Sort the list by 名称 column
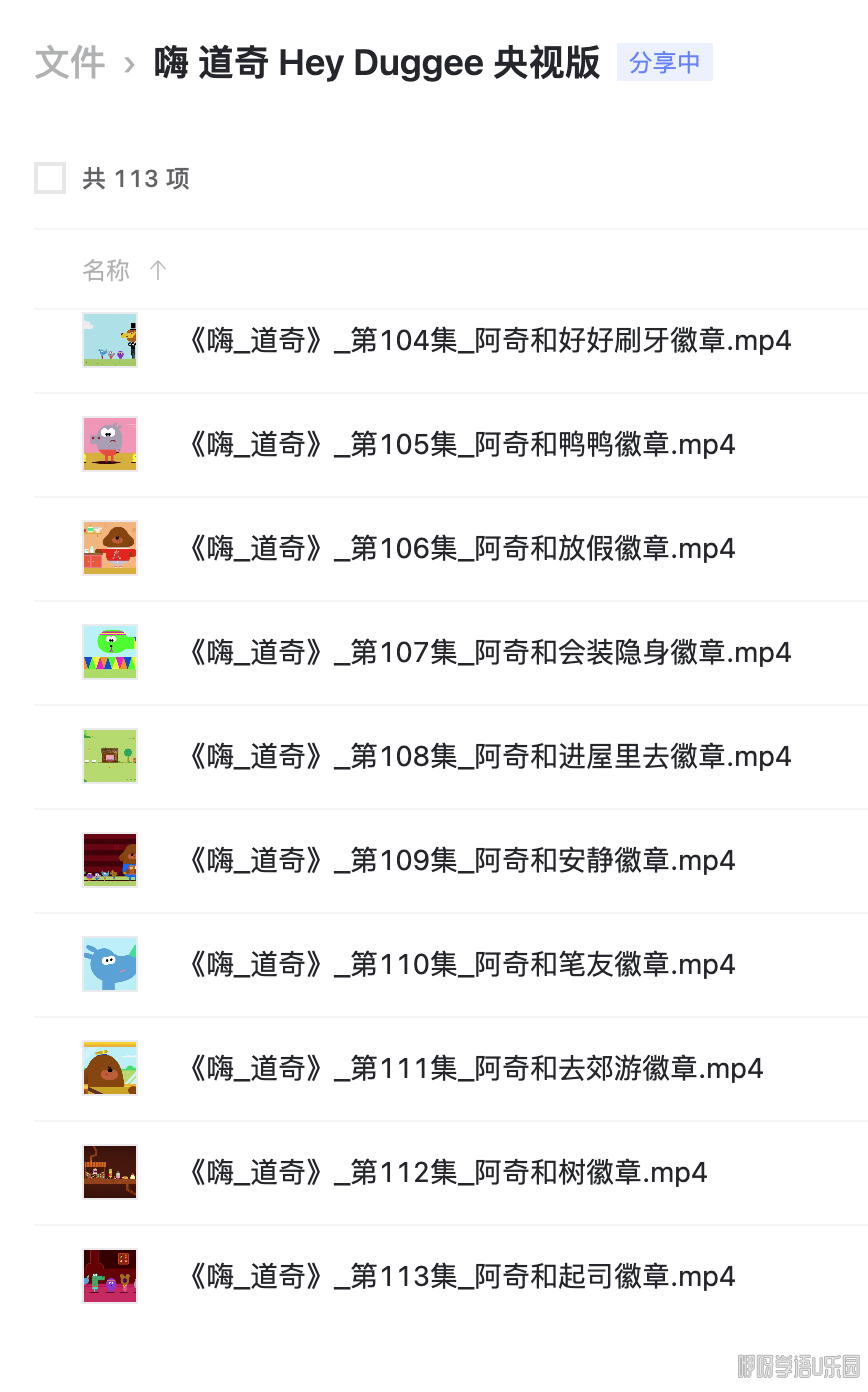This screenshot has height=1392, width=868. 107,270
